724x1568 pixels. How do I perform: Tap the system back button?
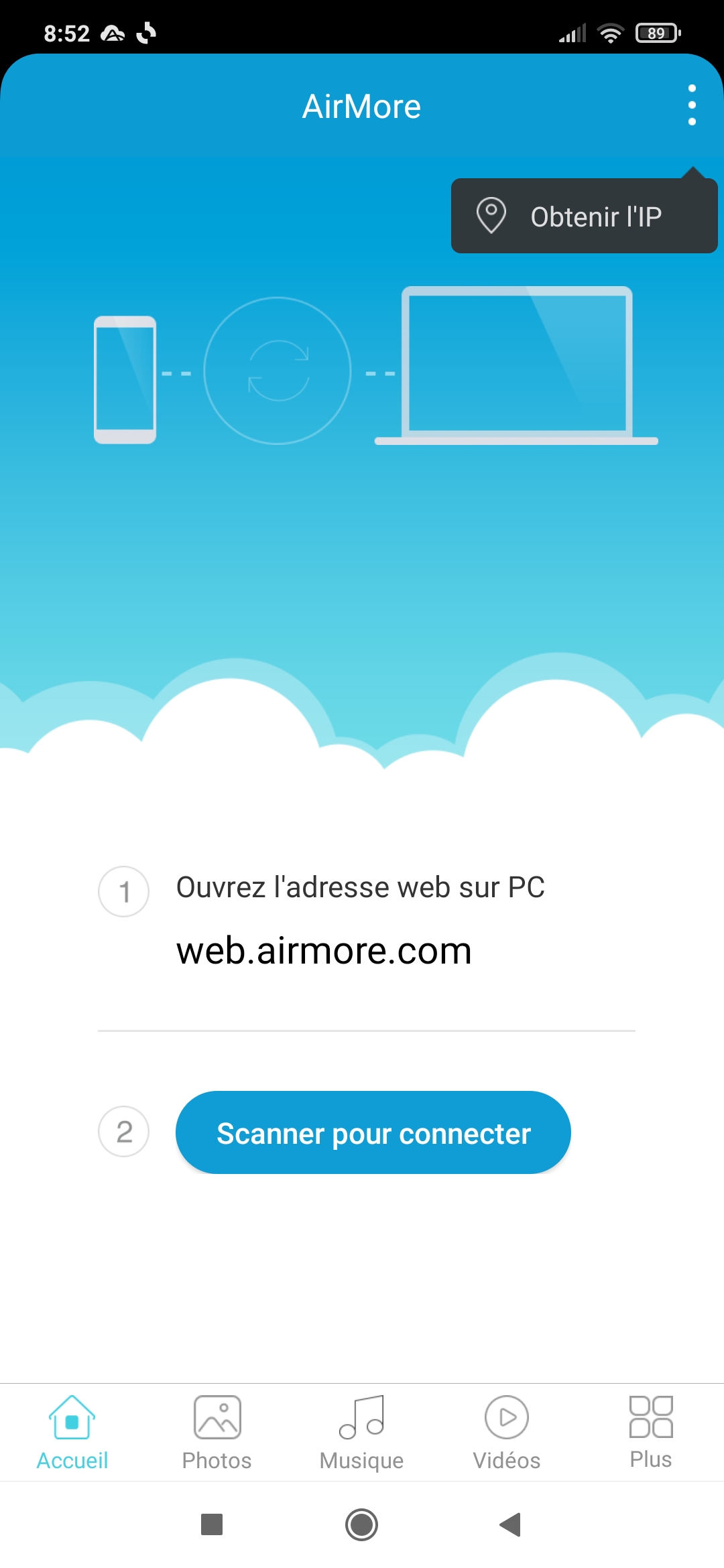511,1524
